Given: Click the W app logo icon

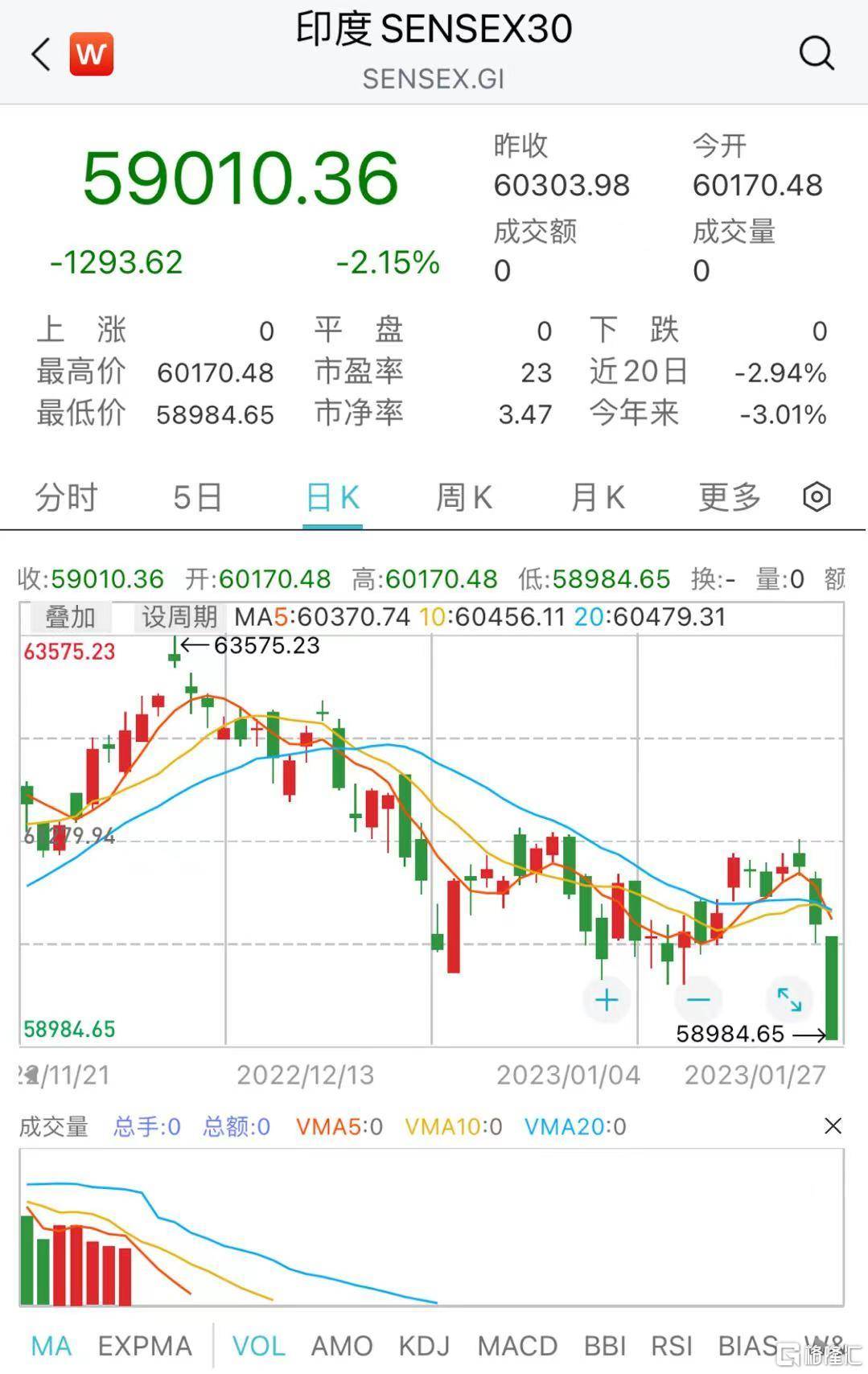Looking at the screenshot, I should point(90,54).
